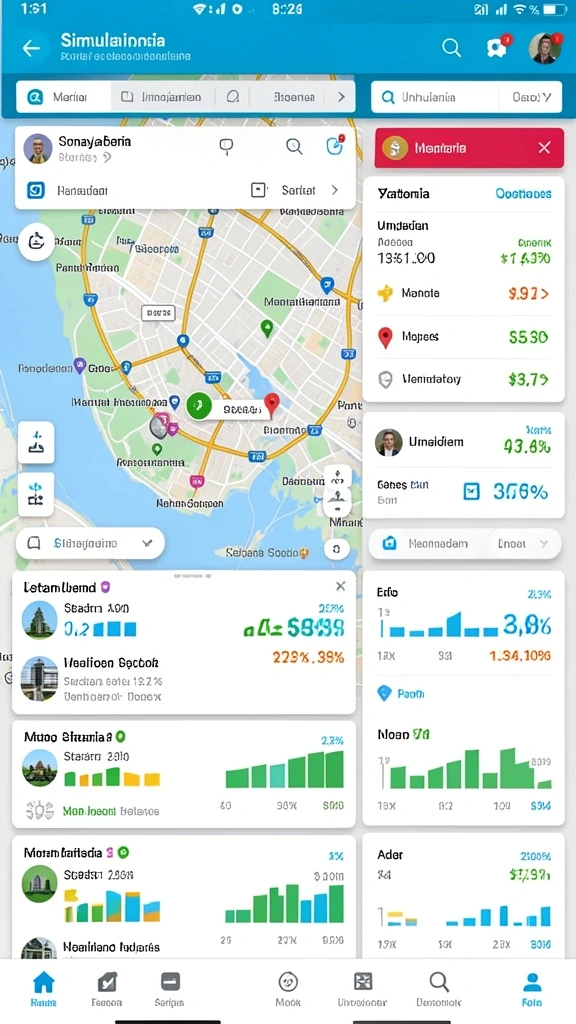This screenshot has height=1024, width=576.
Task: Open the rightmost person tab in bottom bar
Action: tap(533, 989)
